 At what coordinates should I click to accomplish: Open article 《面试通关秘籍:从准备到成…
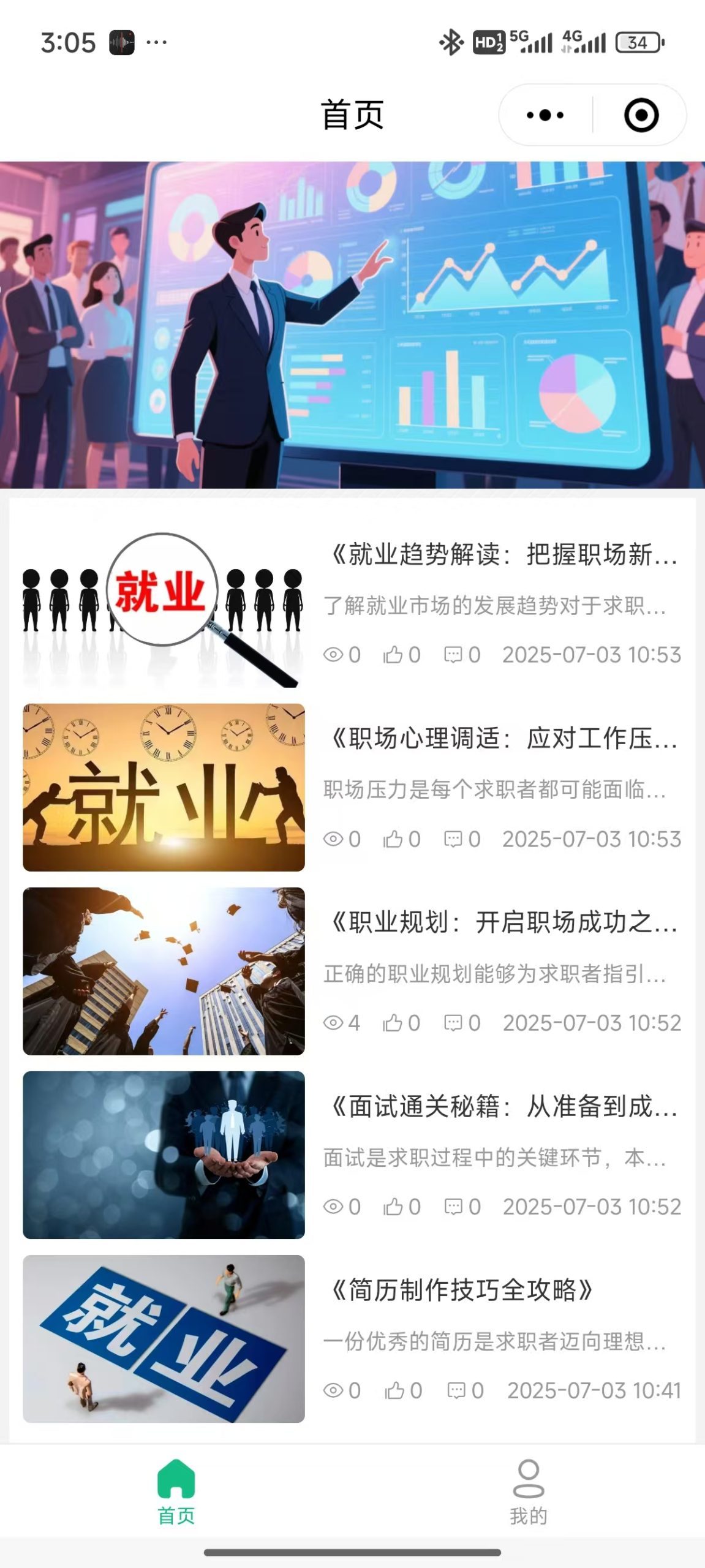coord(503,1106)
